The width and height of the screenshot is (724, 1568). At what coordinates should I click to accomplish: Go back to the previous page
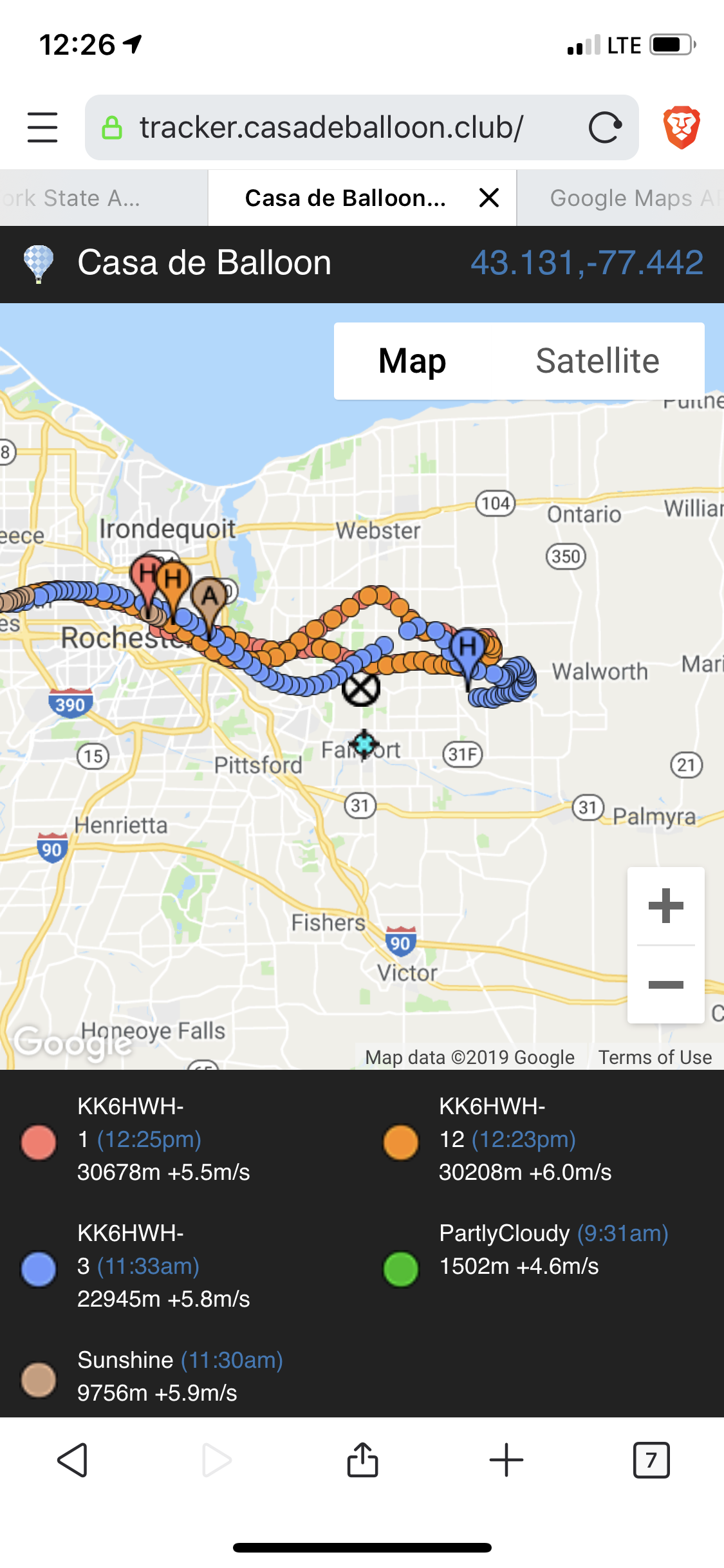coord(72,1459)
